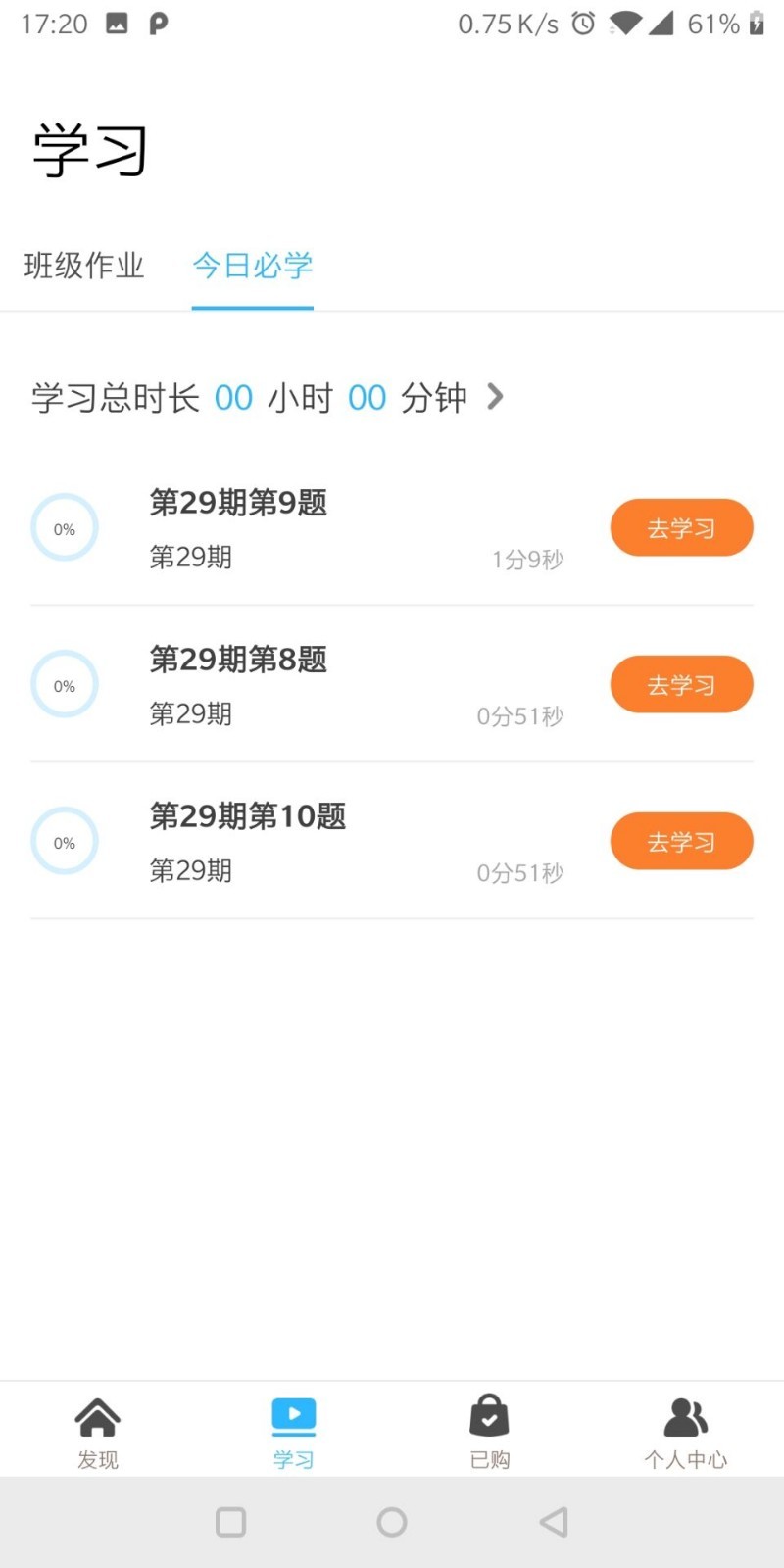Tap the 0% progress circle for 第29期第9题
The width and height of the screenshot is (784, 1568).
64,527
